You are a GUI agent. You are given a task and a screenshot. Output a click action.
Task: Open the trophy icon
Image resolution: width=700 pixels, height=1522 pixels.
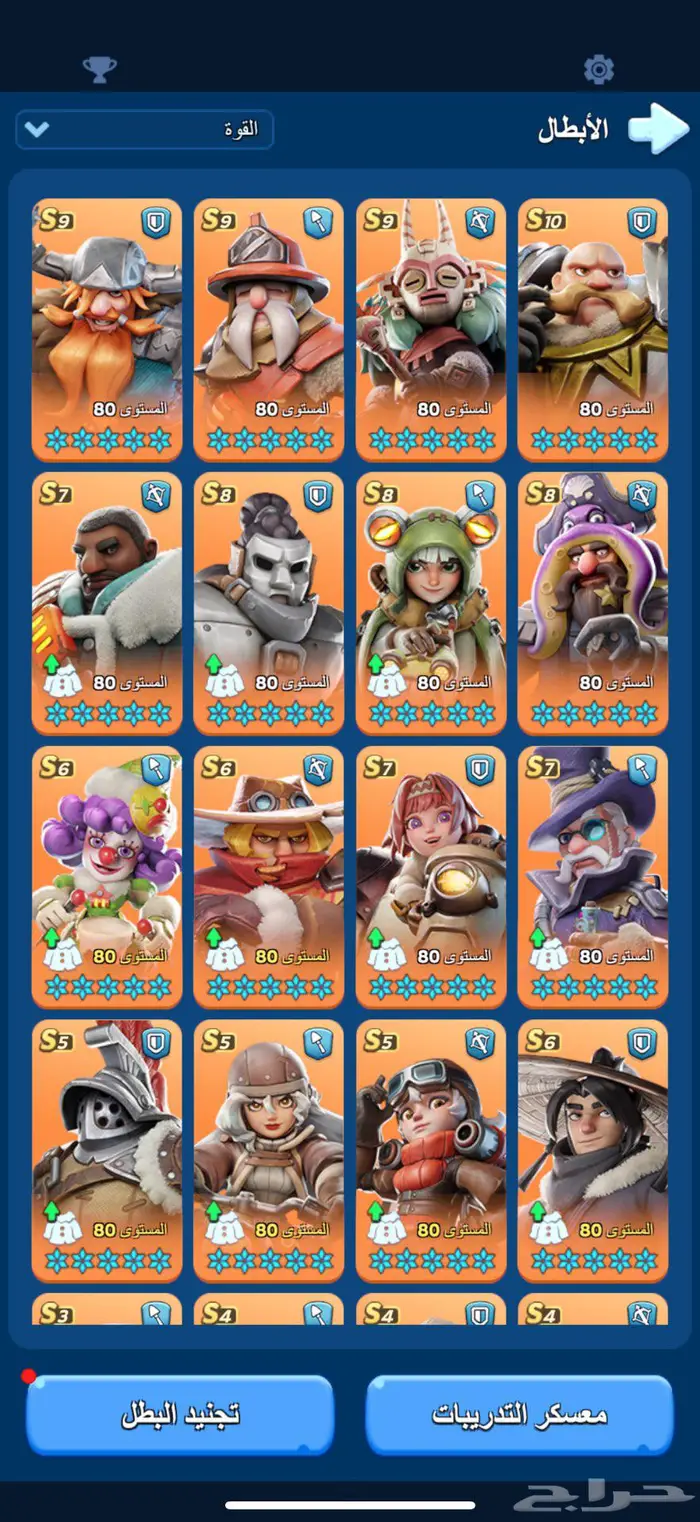coord(99,69)
